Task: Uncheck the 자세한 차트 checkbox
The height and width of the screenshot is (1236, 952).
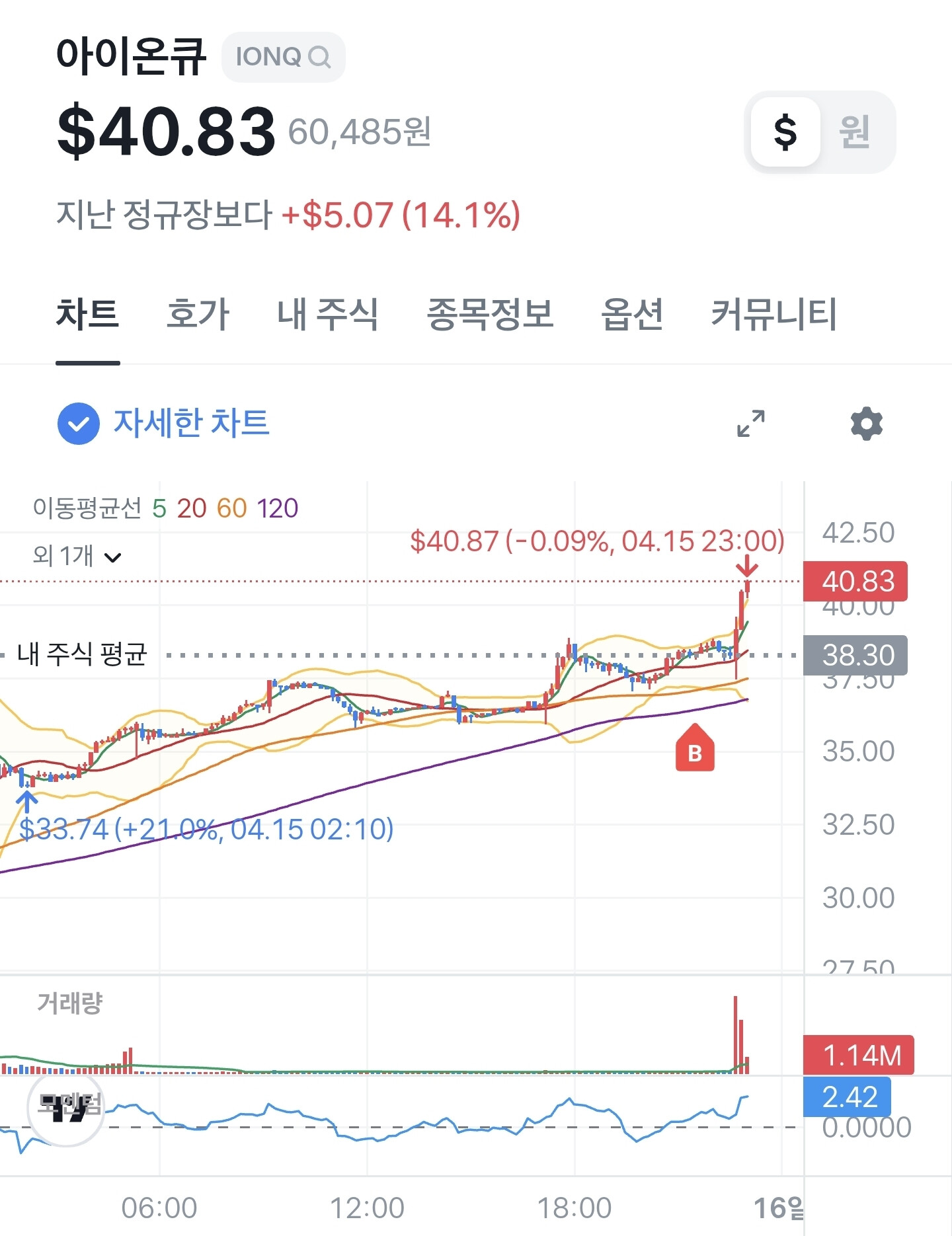Action: pyautogui.click(x=79, y=424)
